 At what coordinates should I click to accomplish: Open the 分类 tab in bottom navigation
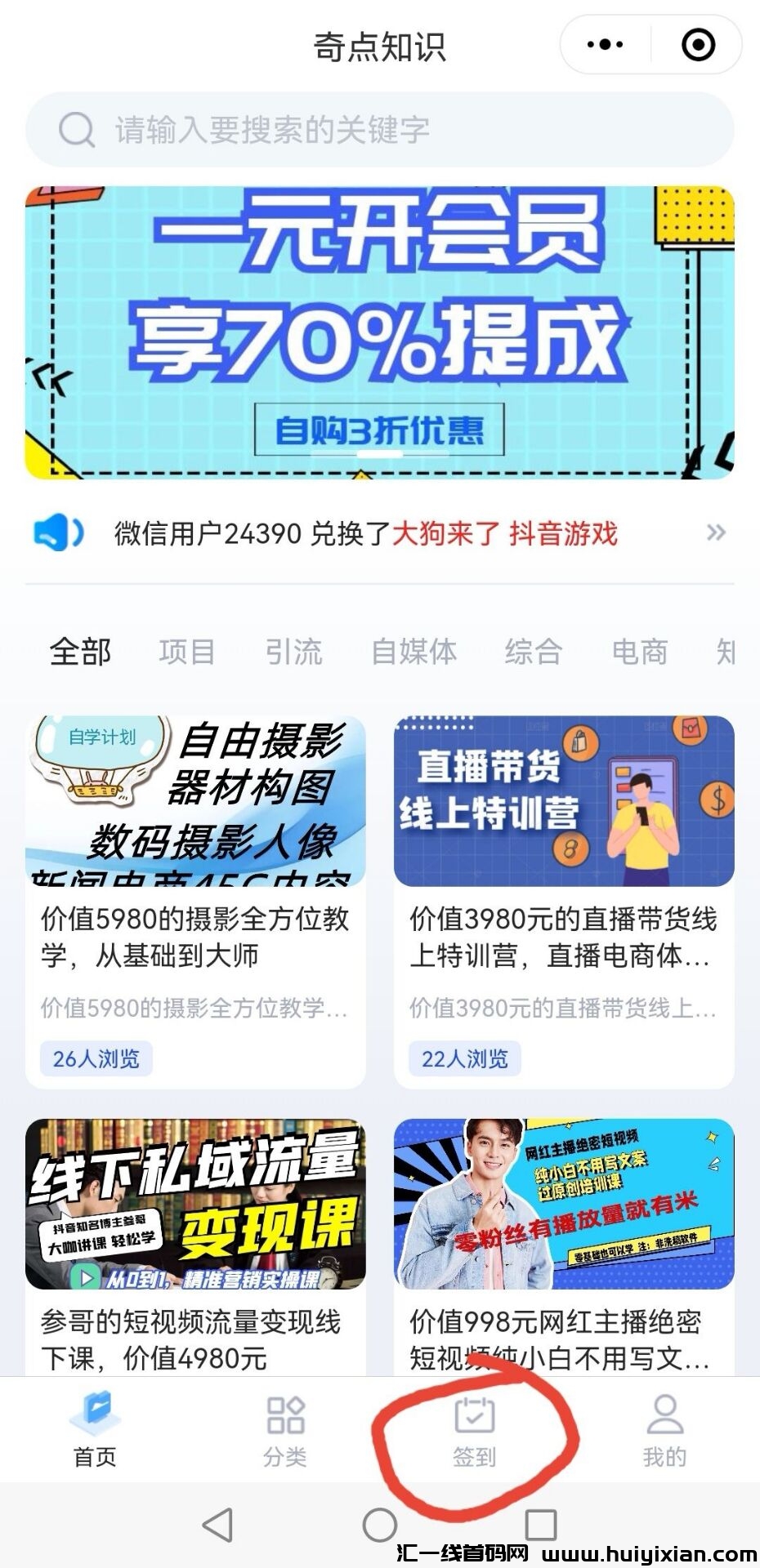pos(285,1430)
